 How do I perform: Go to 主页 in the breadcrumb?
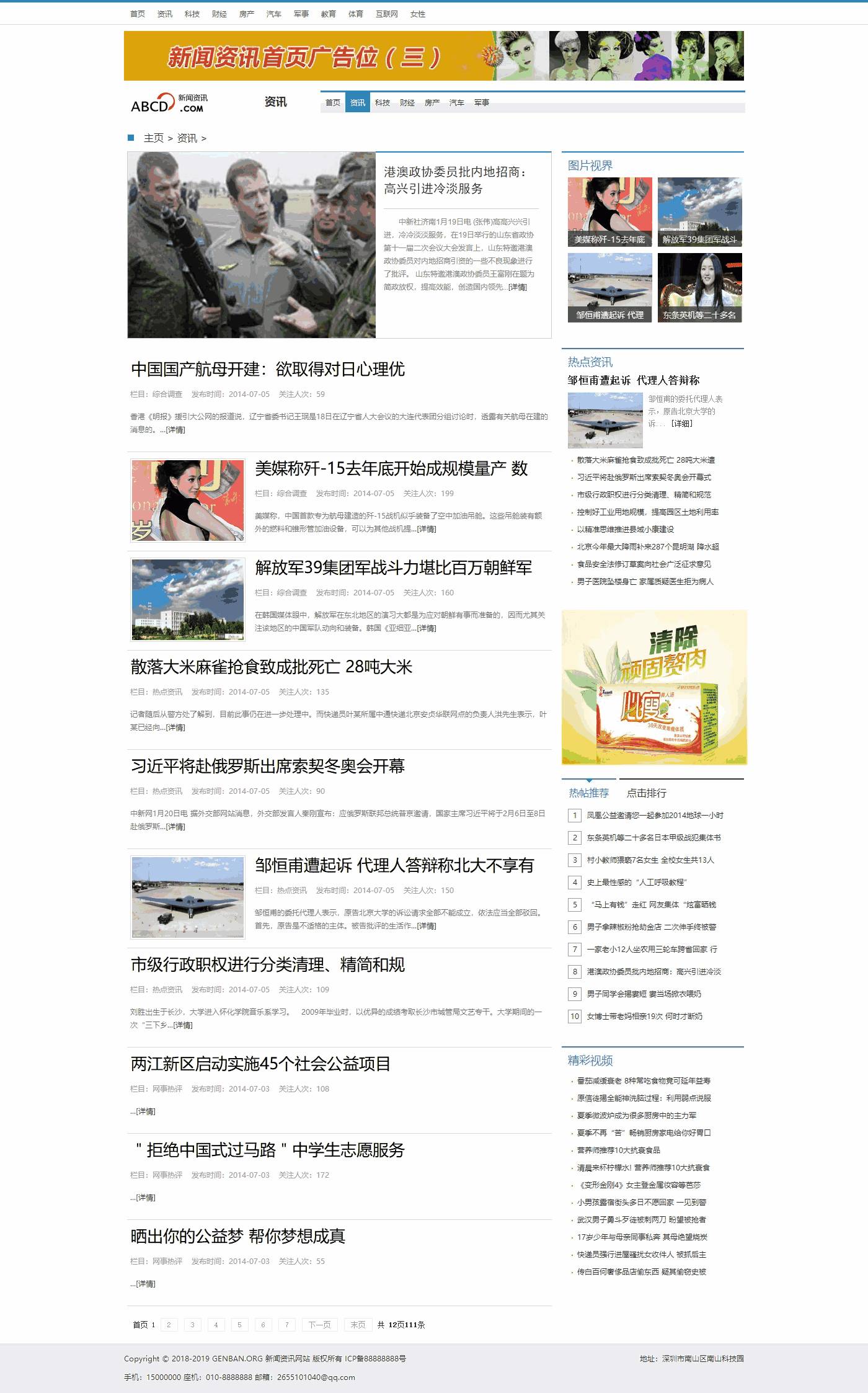(x=153, y=138)
